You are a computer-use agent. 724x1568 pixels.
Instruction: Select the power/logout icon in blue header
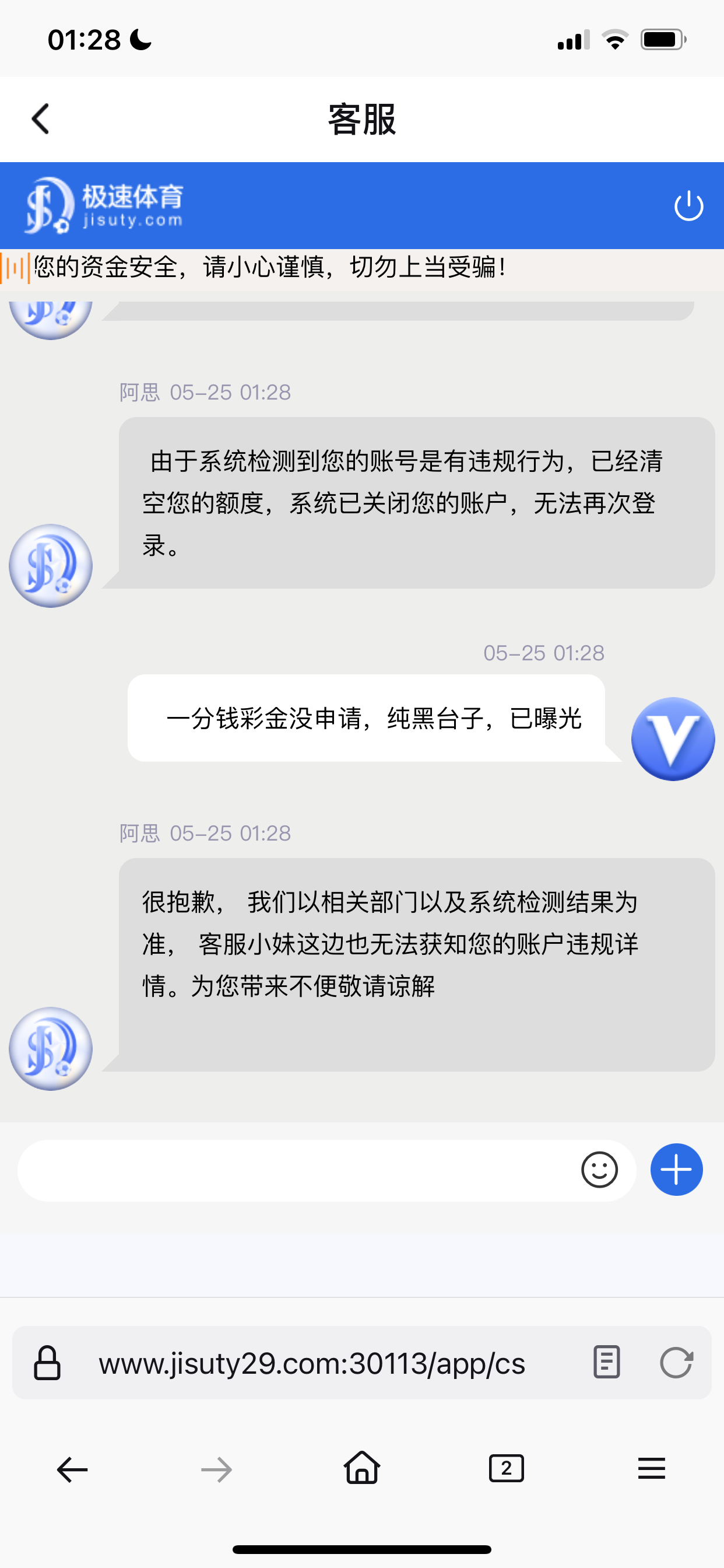click(687, 205)
